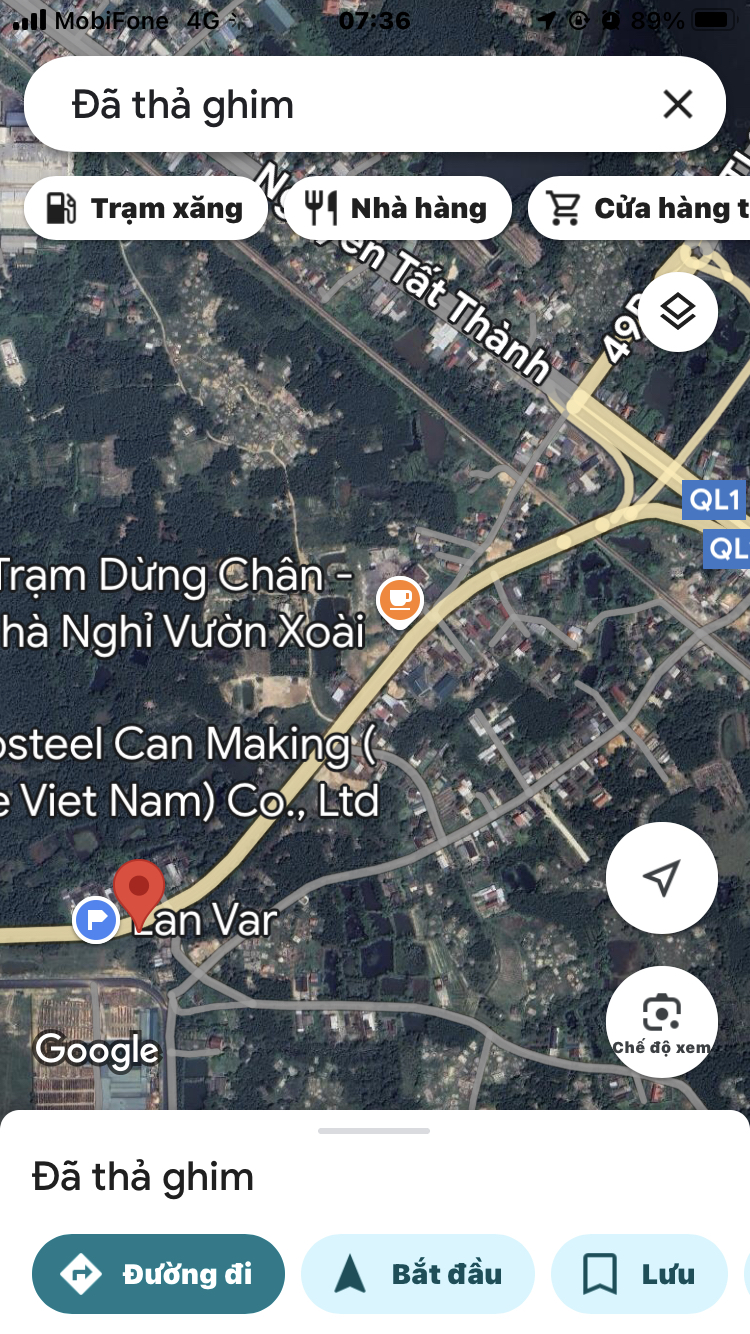Viewport: 750px width, 1334px height.
Task: Save the pin with Lưu
Action: coord(640,1274)
